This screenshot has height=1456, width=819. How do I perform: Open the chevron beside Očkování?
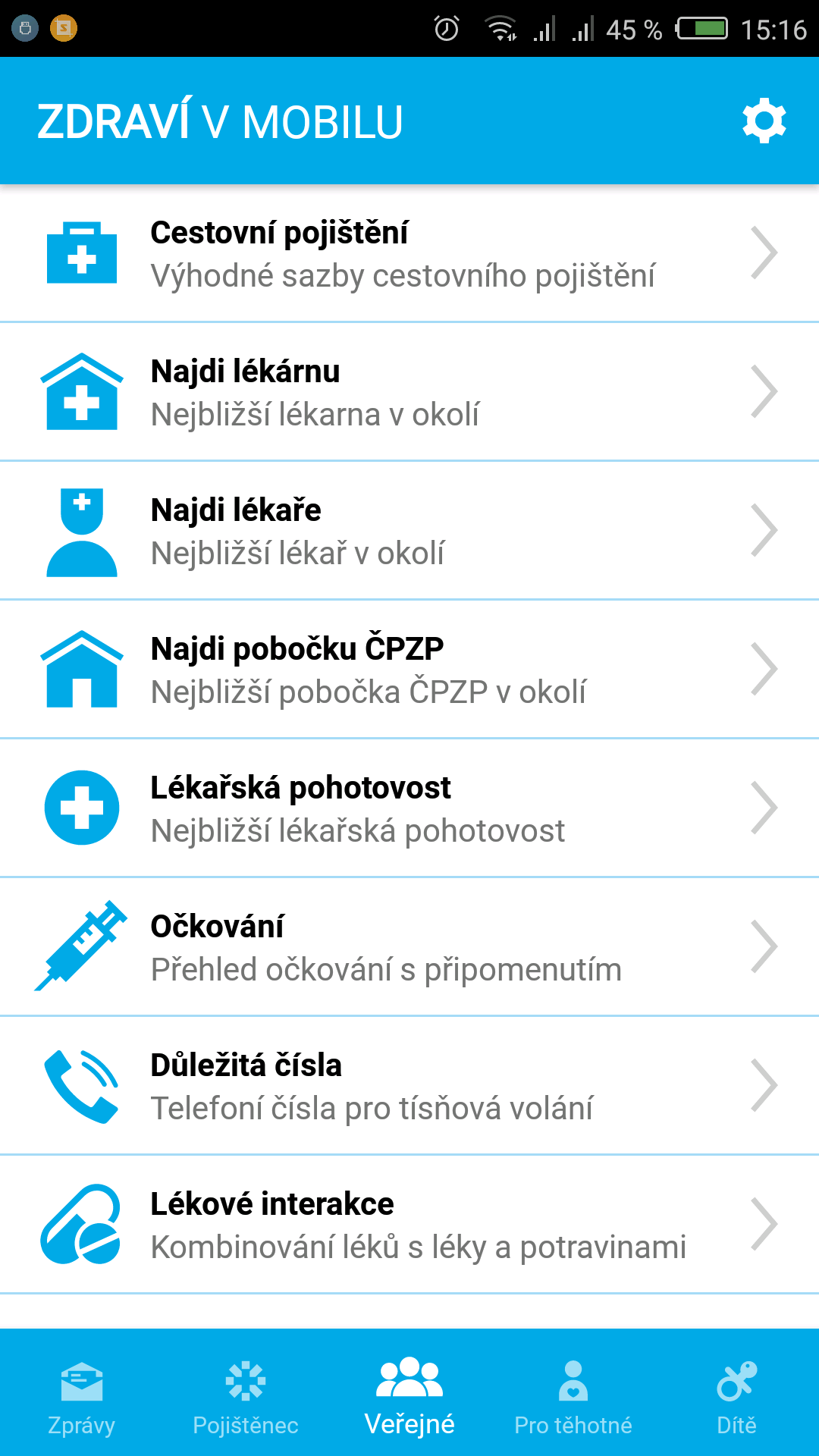click(x=766, y=944)
